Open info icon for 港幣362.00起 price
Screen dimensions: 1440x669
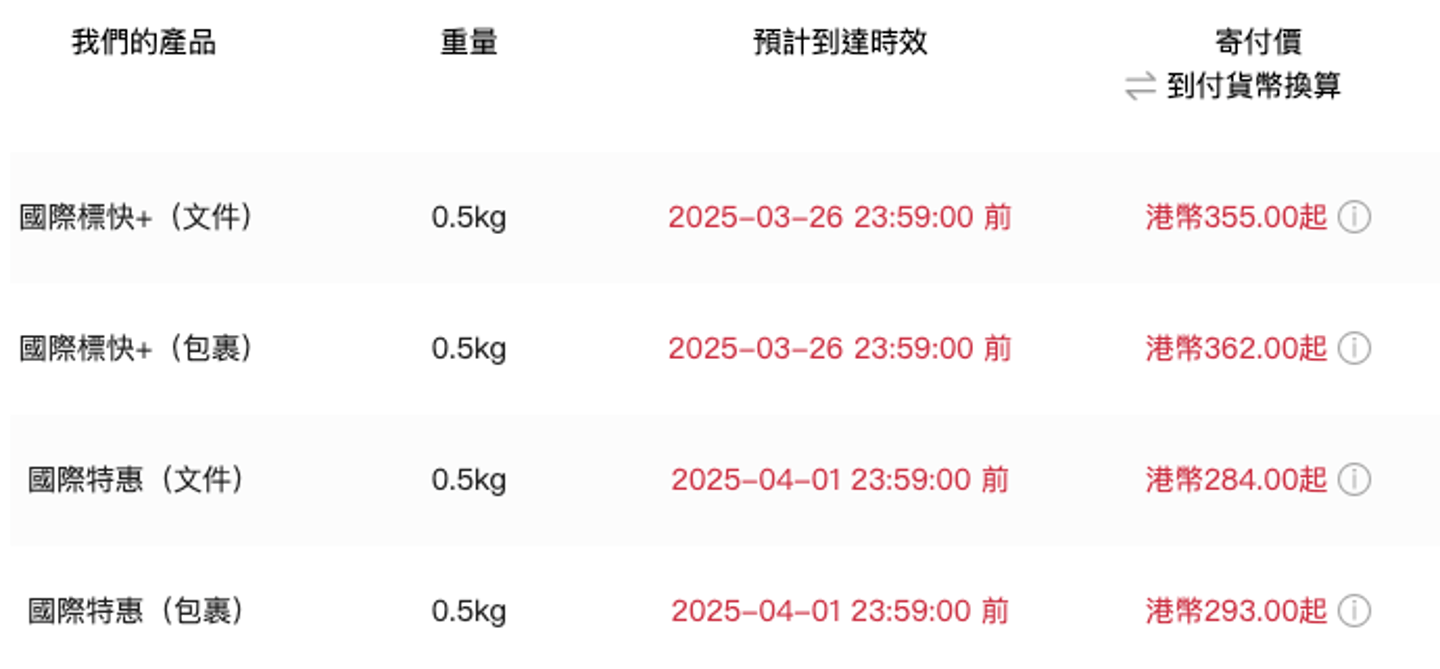1354,348
